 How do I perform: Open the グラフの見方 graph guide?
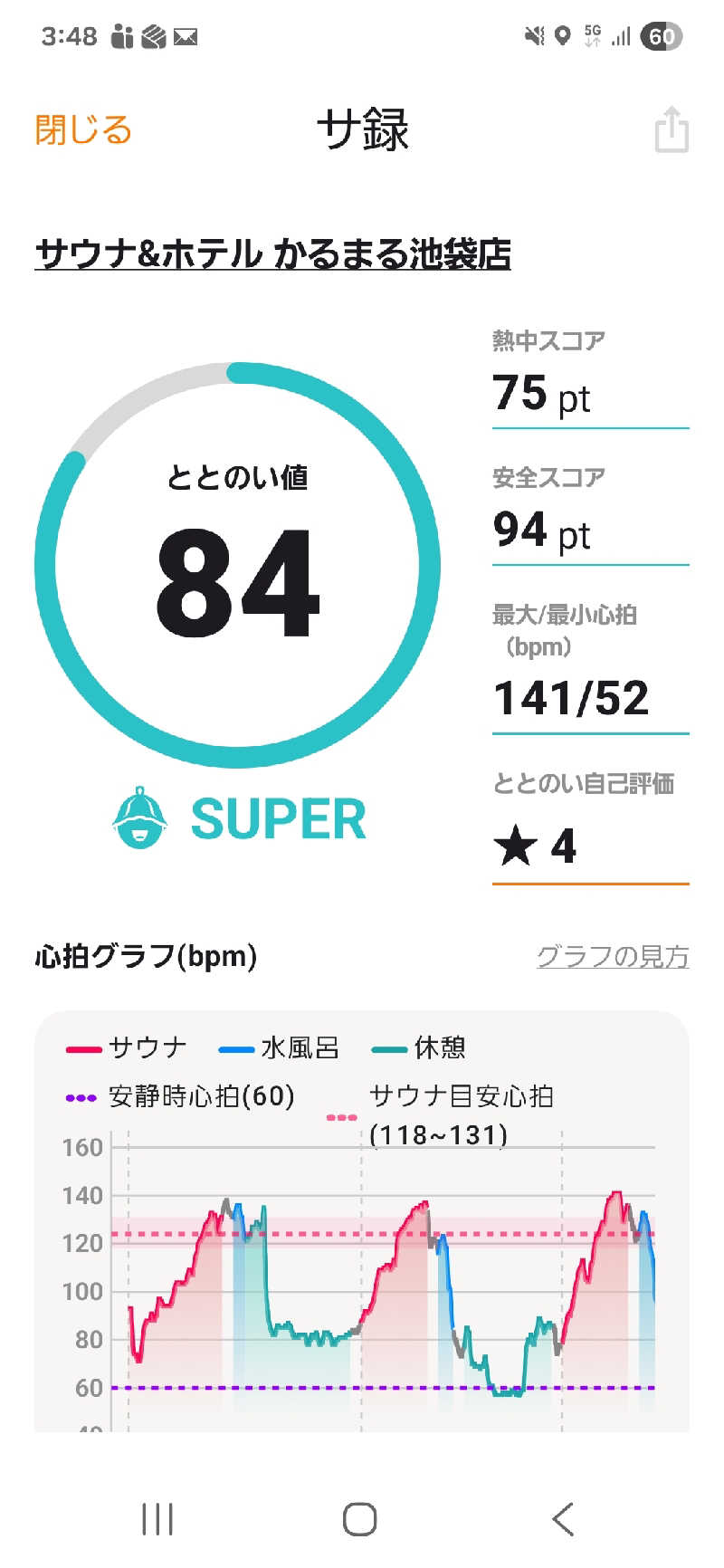pos(612,956)
